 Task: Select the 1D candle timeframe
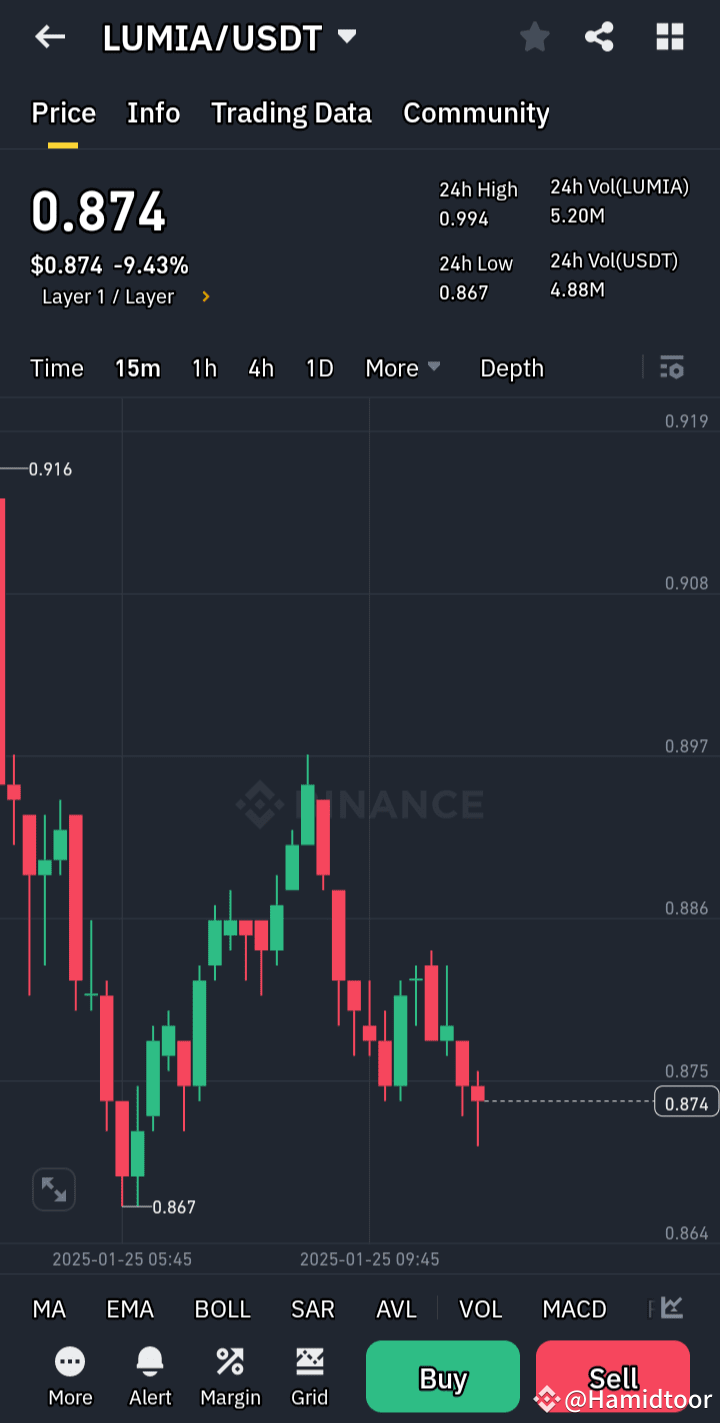[x=319, y=368]
